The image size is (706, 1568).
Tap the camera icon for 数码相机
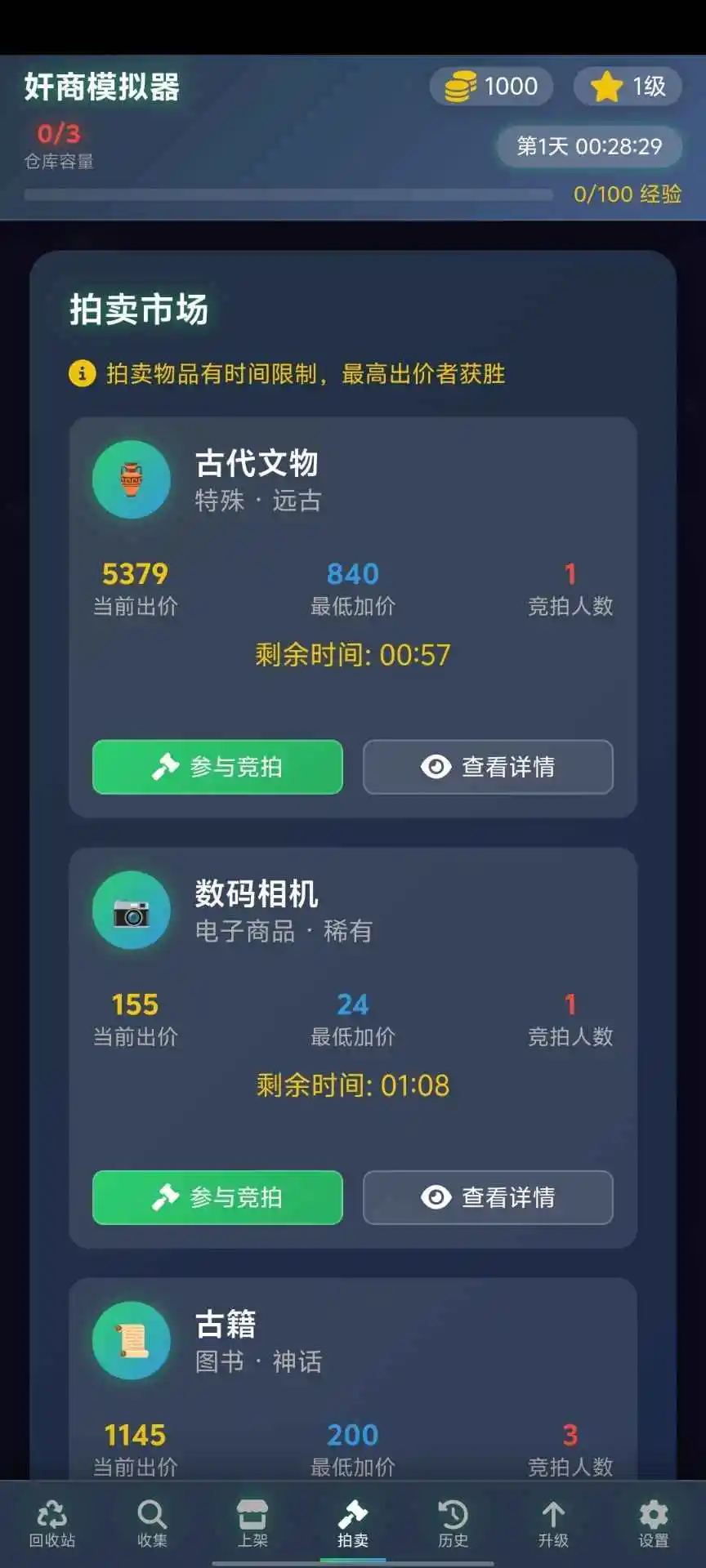pos(132,910)
